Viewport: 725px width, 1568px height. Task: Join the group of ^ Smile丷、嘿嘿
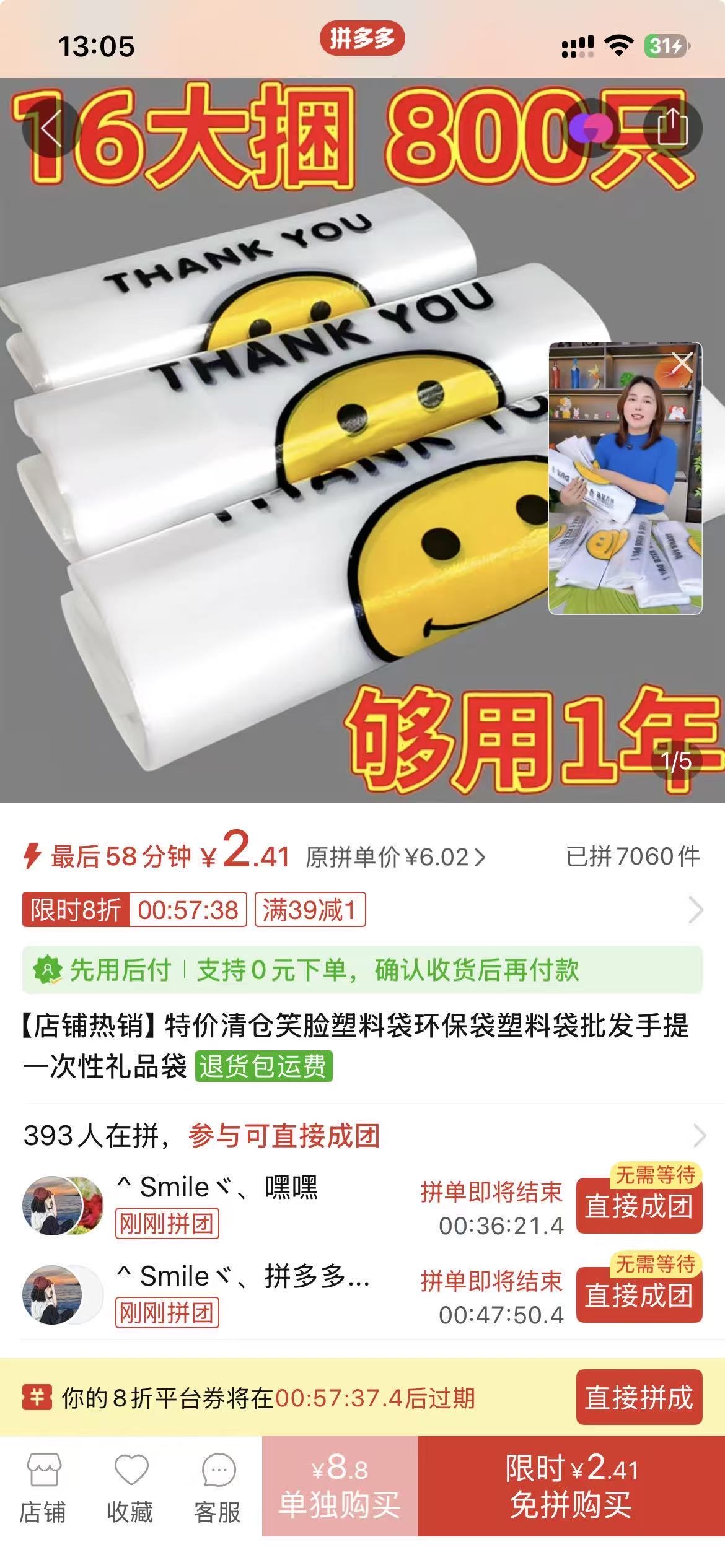638,1206
